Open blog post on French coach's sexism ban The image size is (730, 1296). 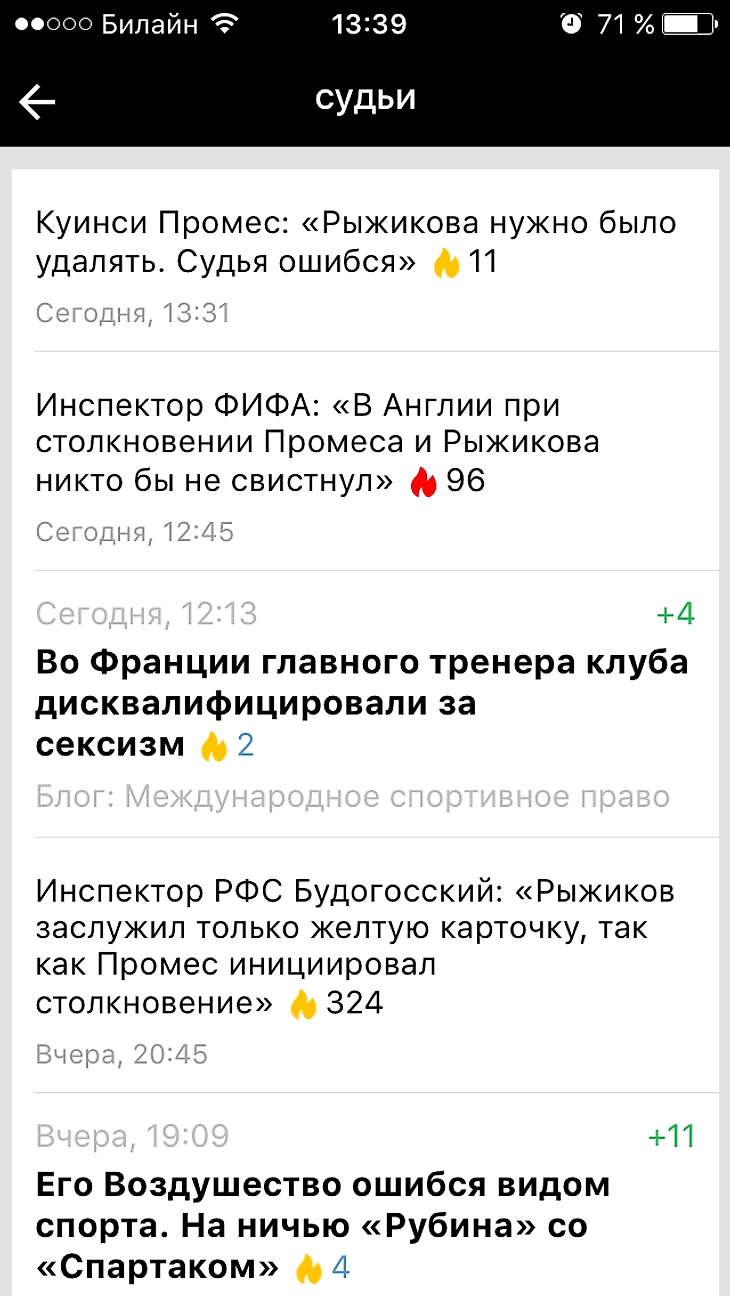point(361,703)
